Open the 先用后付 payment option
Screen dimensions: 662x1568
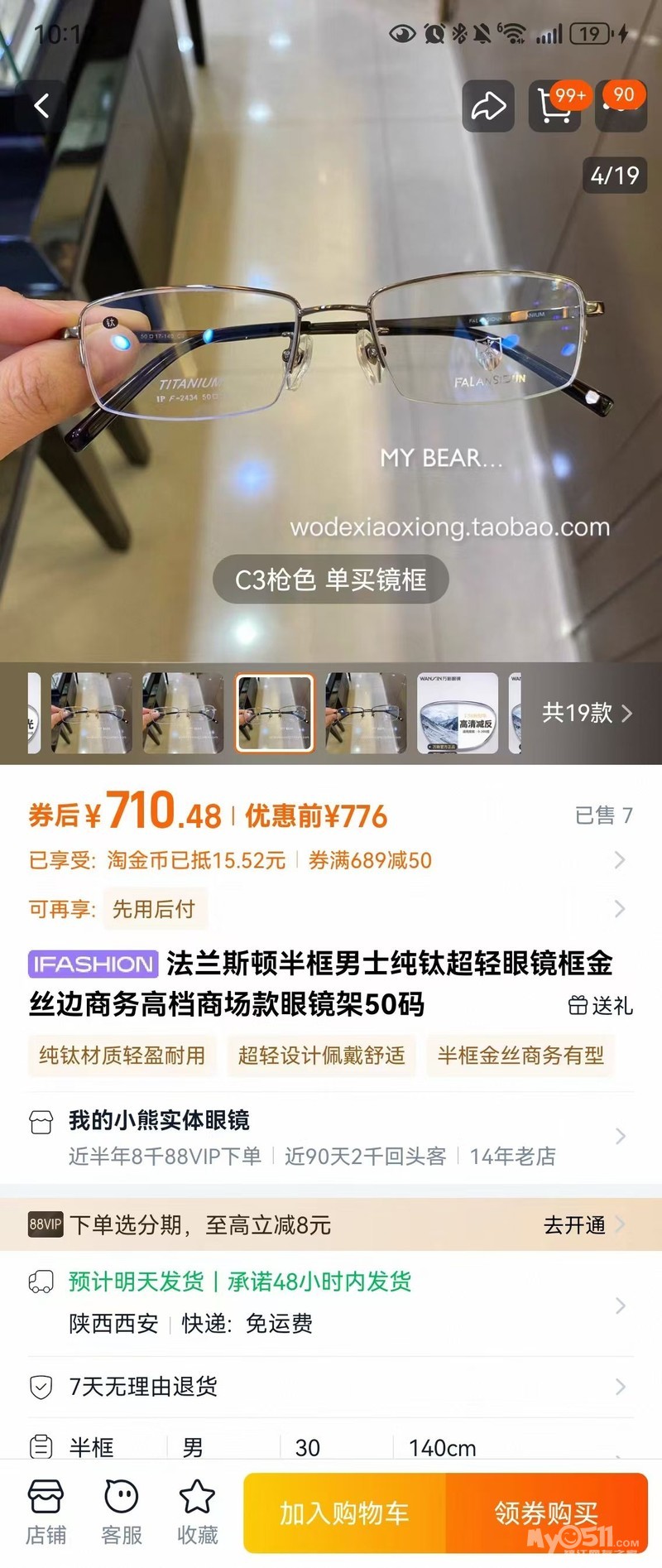point(155,909)
